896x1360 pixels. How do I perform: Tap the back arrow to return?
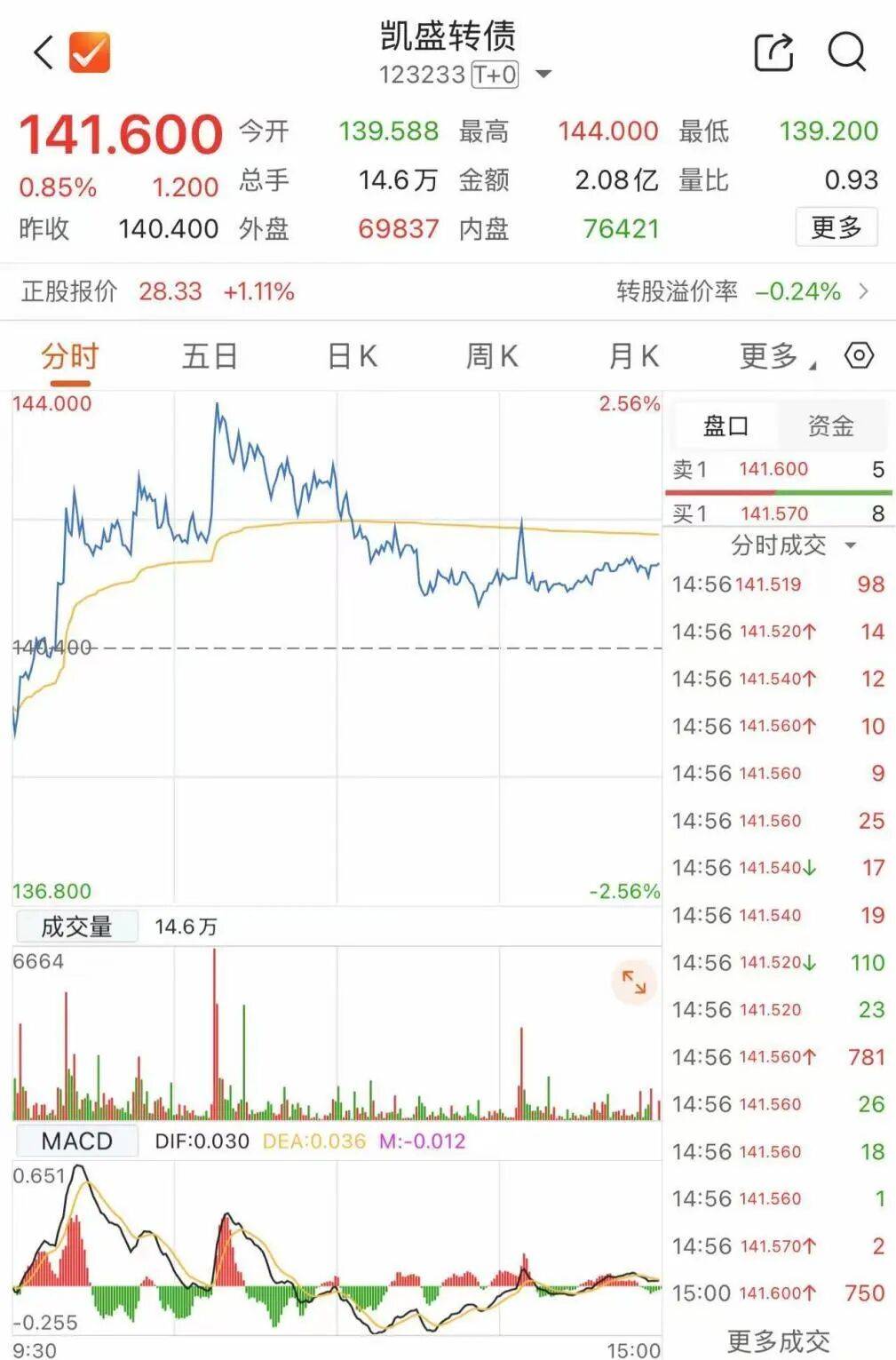(42, 52)
